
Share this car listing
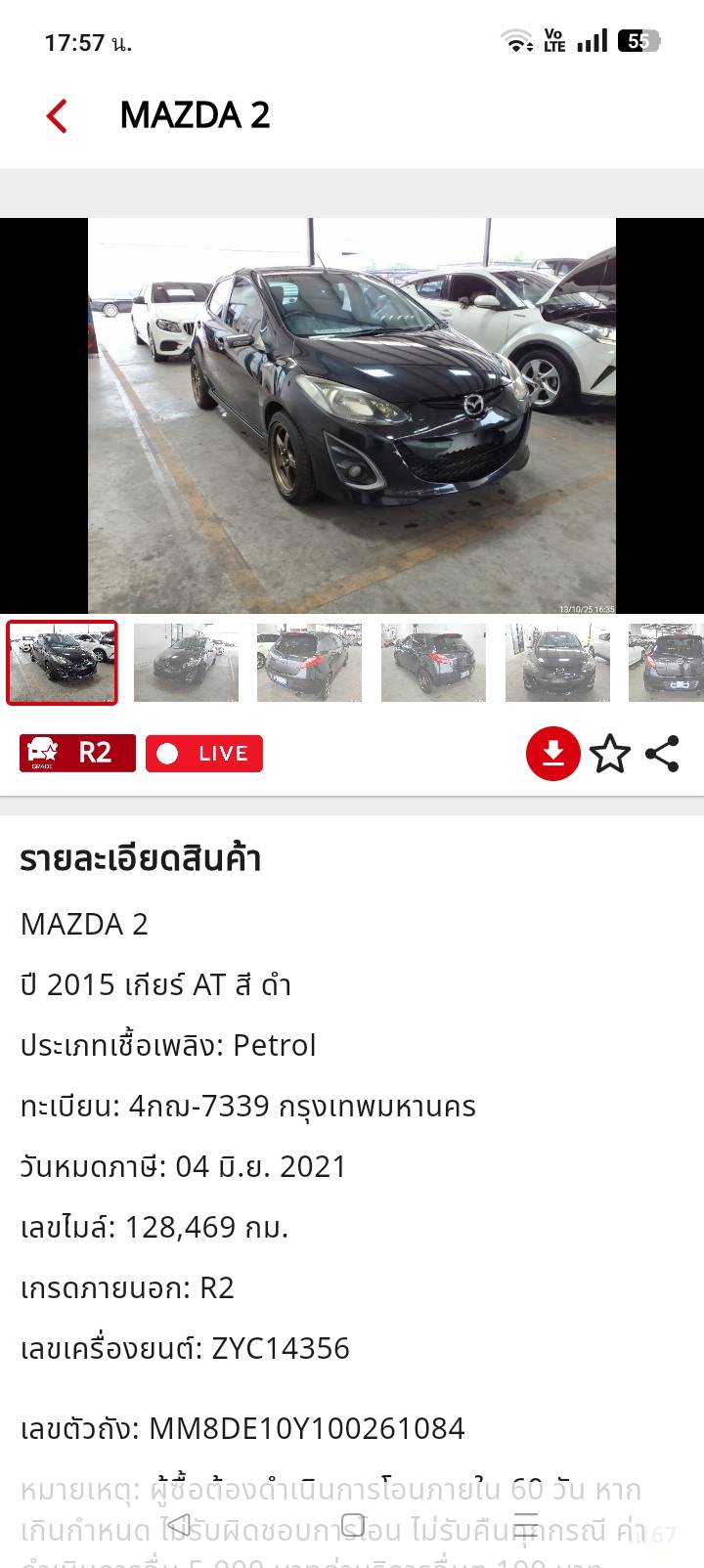coord(663,754)
